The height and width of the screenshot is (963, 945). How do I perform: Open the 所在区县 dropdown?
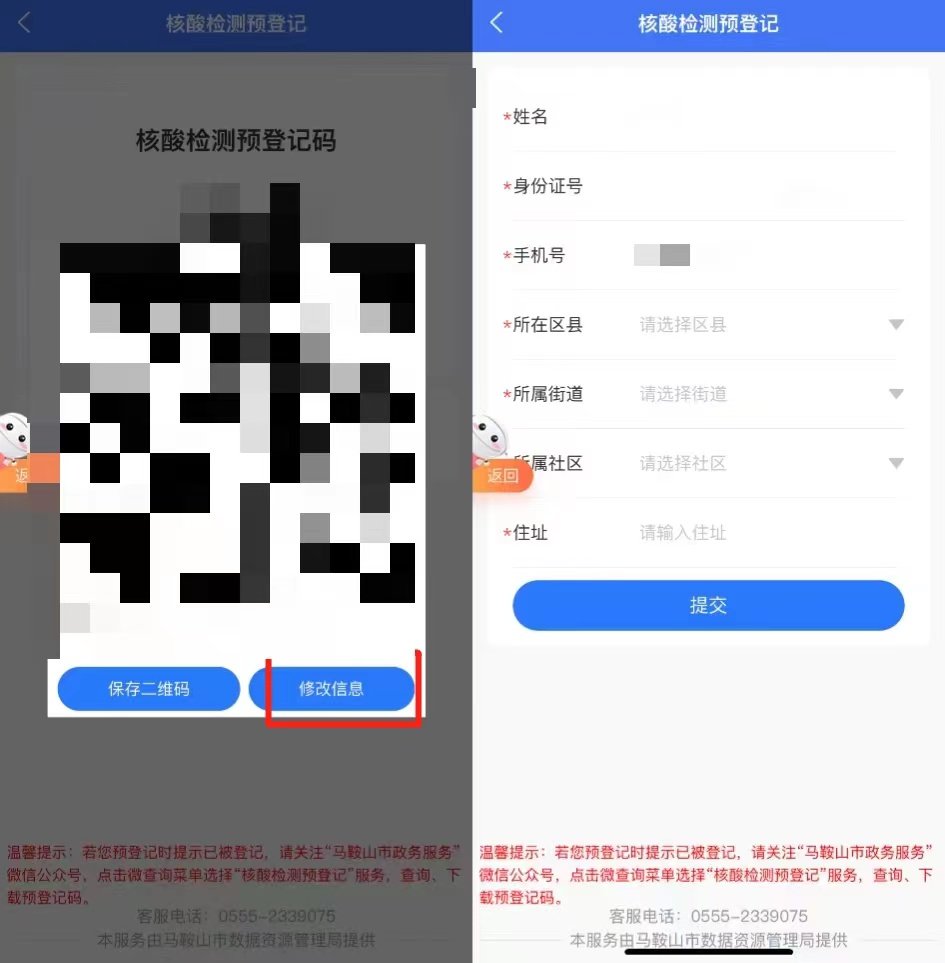pyautogui.click(x=770, y=325)
